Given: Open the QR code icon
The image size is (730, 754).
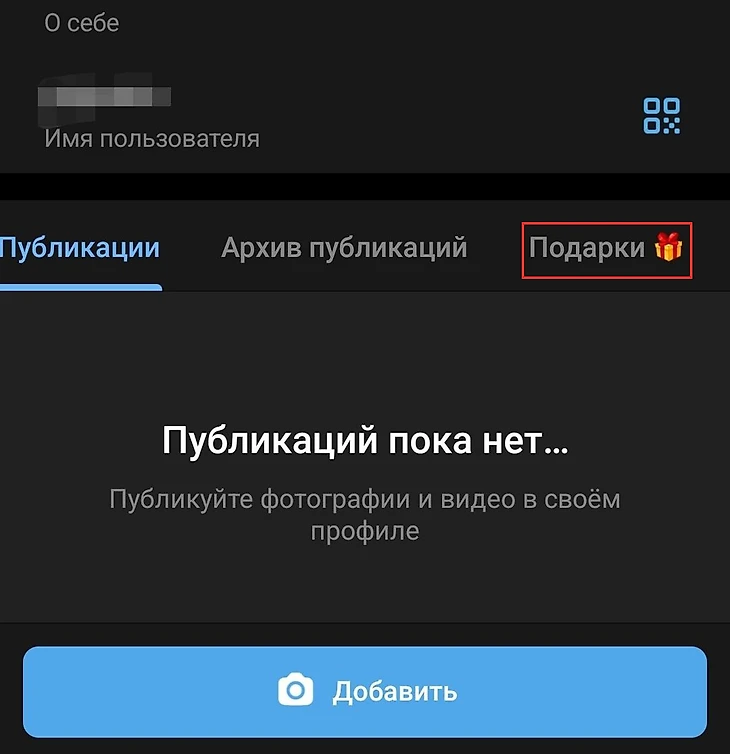Looking at the screenshot, I should click(661, 116).
